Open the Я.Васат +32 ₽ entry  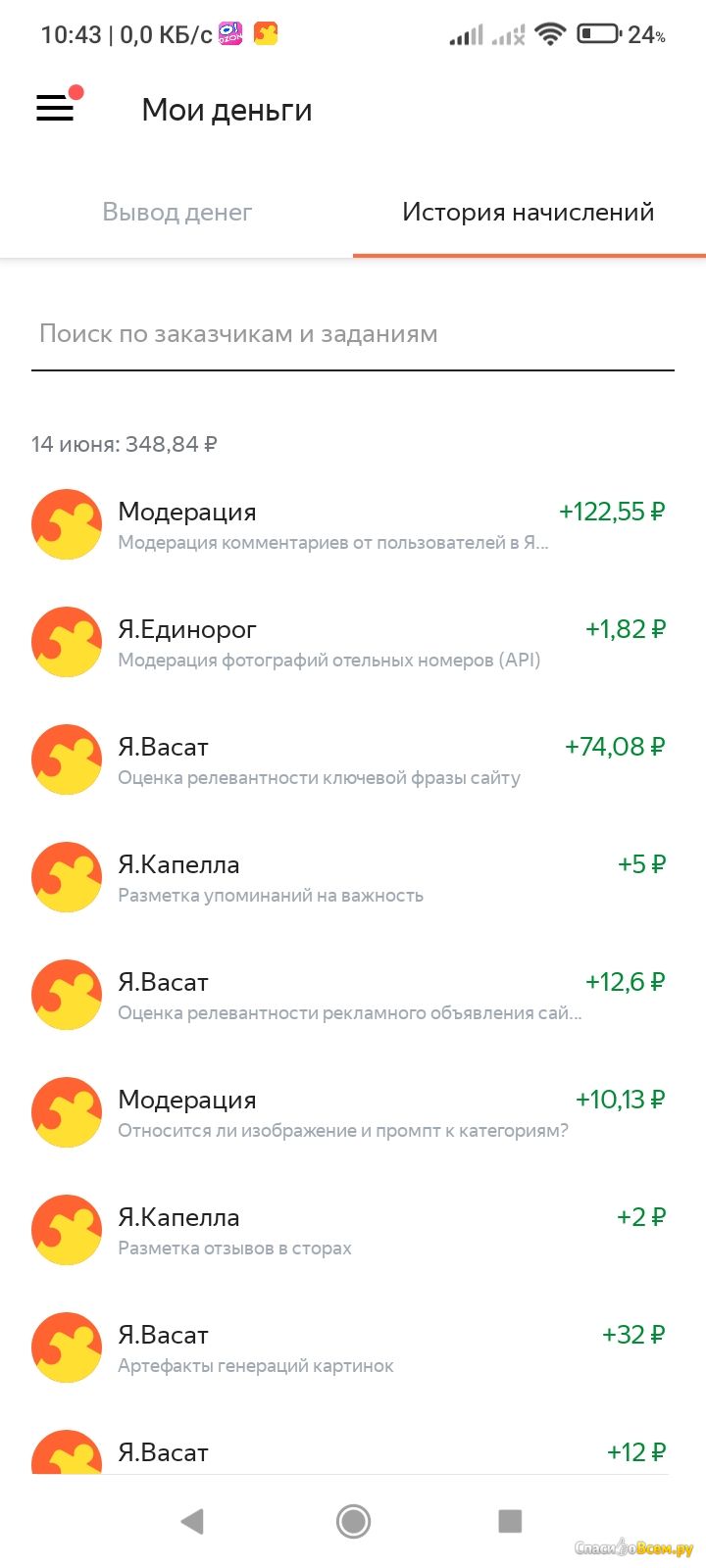(x=353, y=1348)
